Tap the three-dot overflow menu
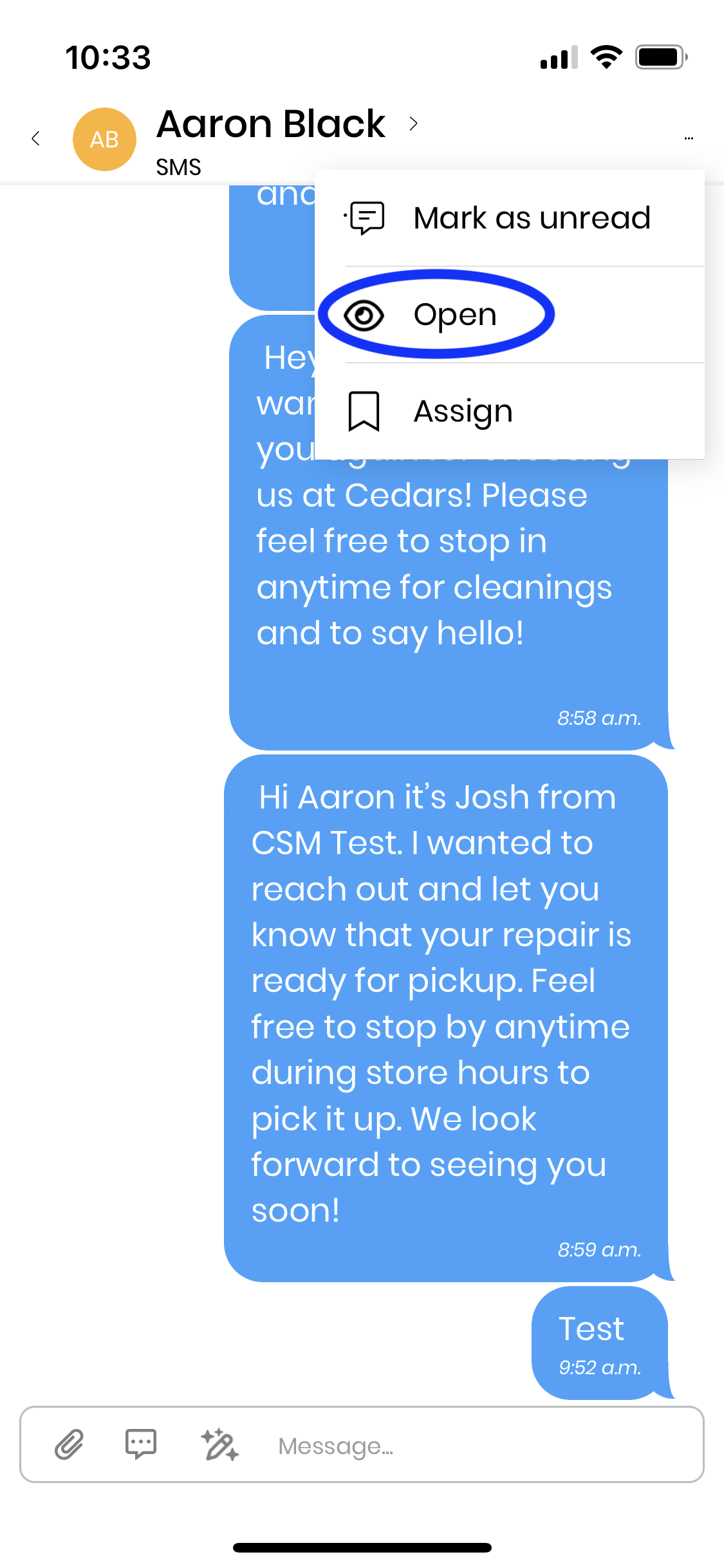 689,138
